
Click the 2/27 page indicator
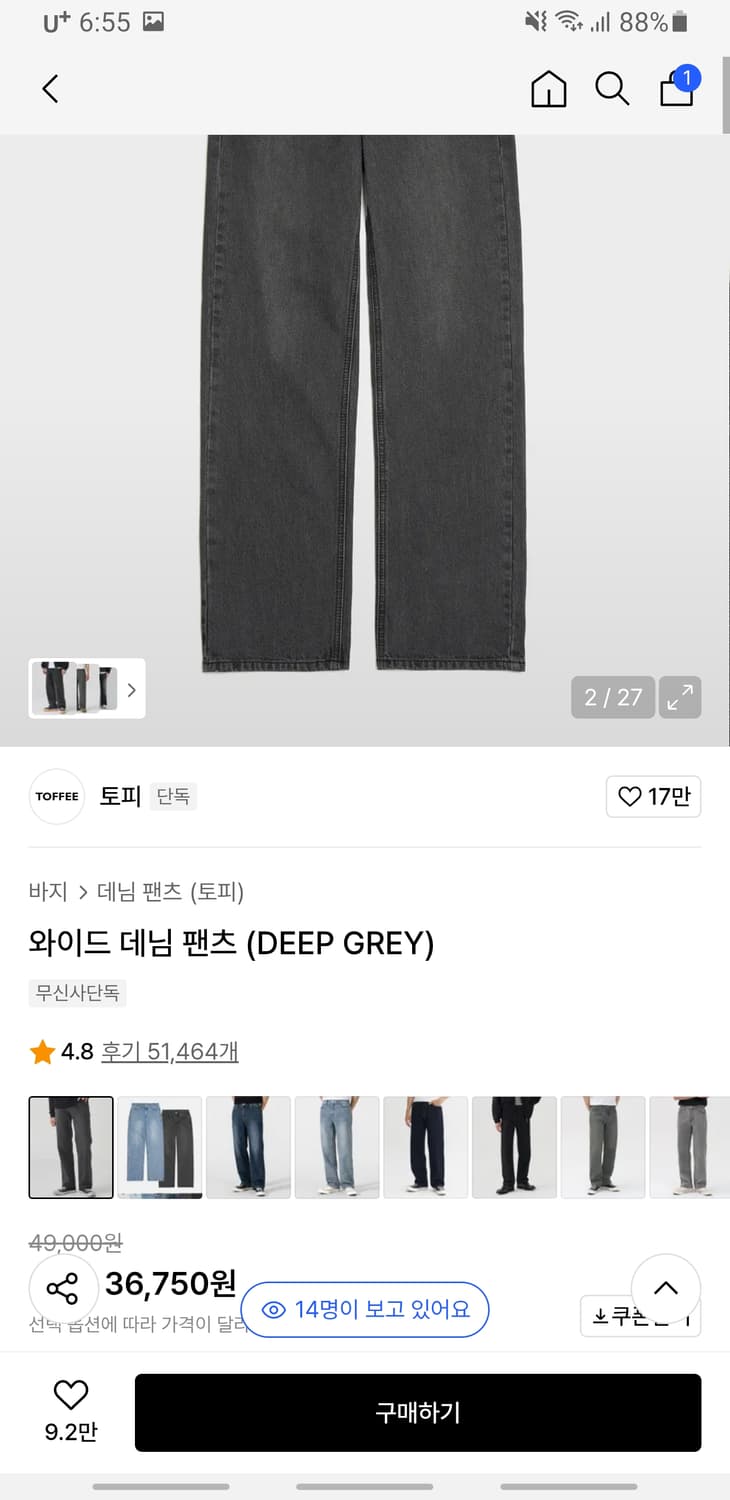[x=612, y=697]
